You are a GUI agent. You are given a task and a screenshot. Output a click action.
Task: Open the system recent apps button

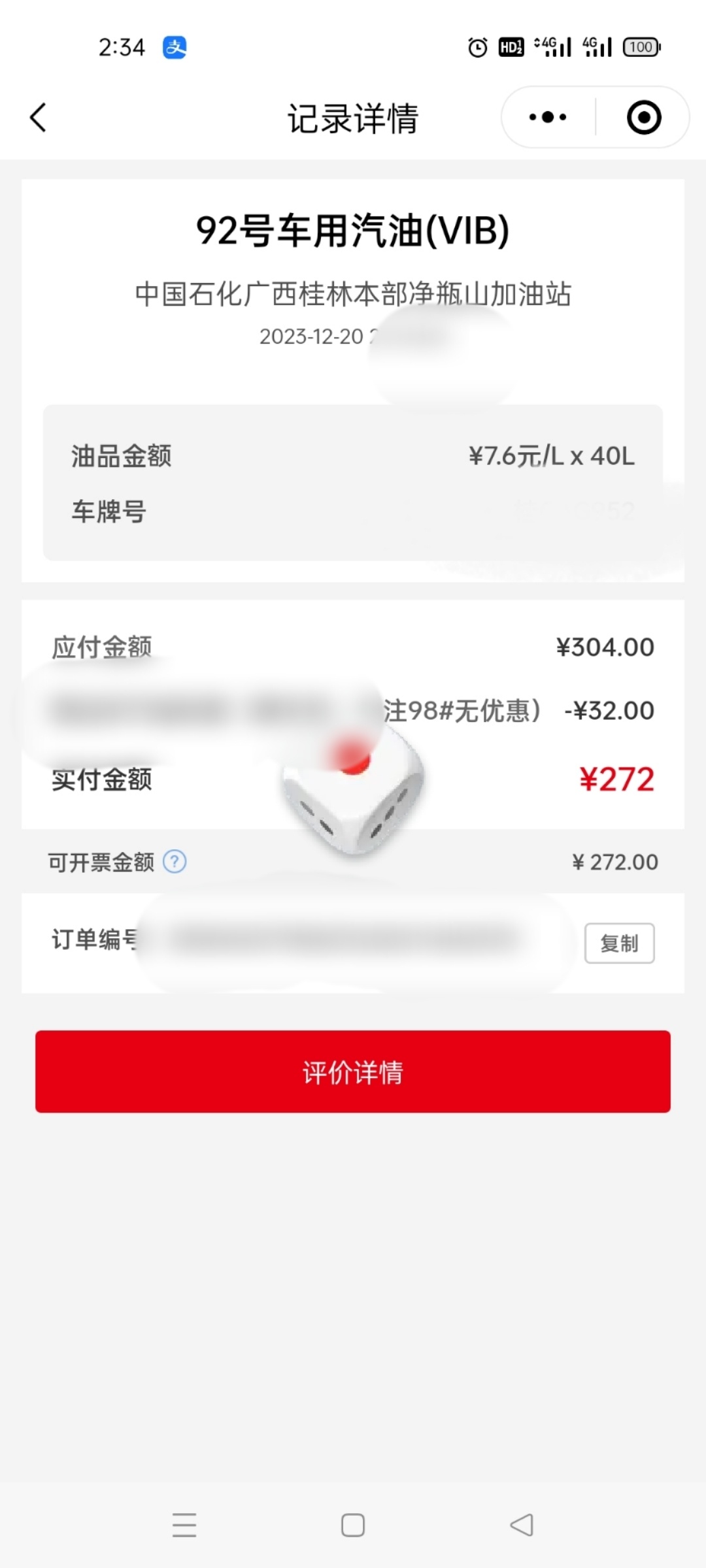click(x=184, y=1526)
